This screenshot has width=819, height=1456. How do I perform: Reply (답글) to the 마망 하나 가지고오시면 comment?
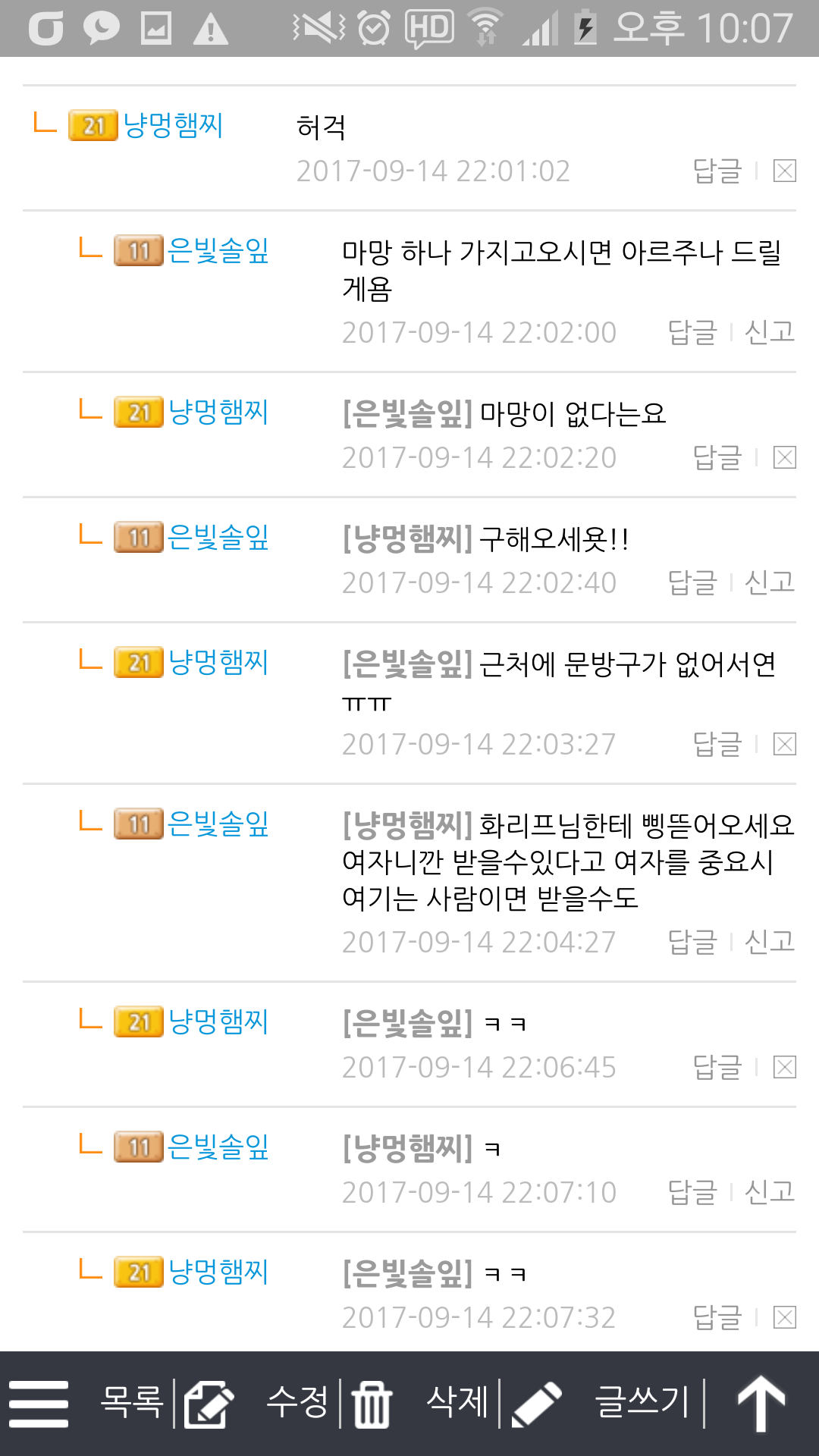click(692, 332)
